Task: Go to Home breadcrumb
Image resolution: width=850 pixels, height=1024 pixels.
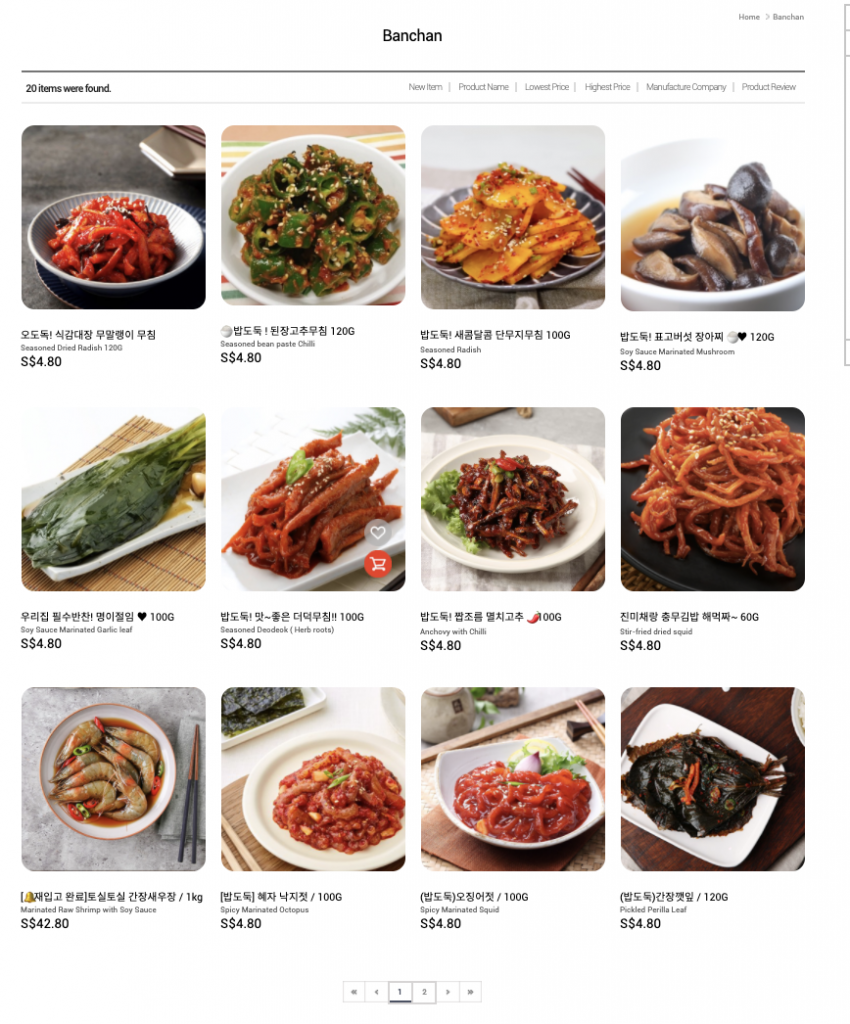Action: 749,17
